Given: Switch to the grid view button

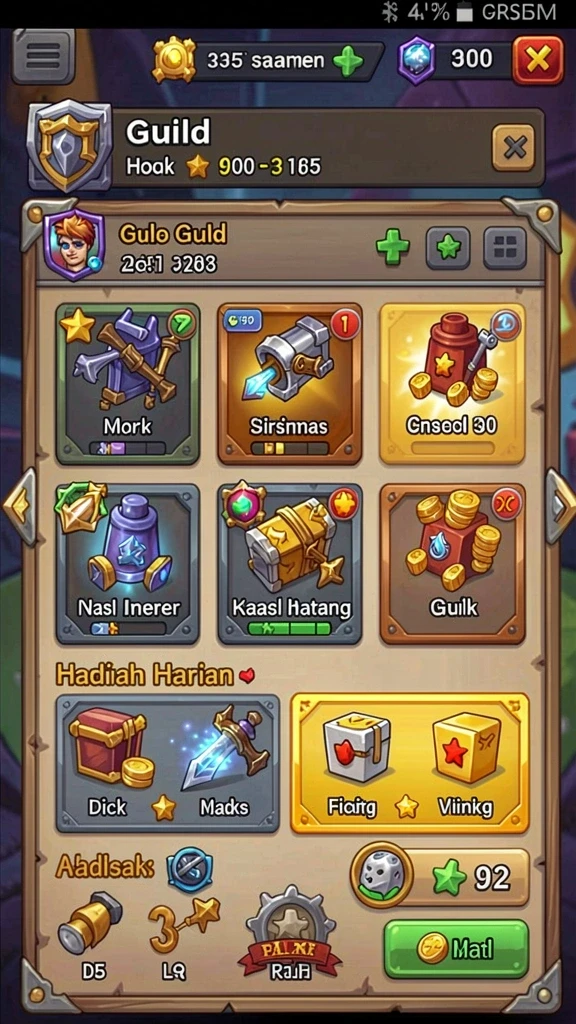Looking at the screenshot, I should click(x=505, y=248).
